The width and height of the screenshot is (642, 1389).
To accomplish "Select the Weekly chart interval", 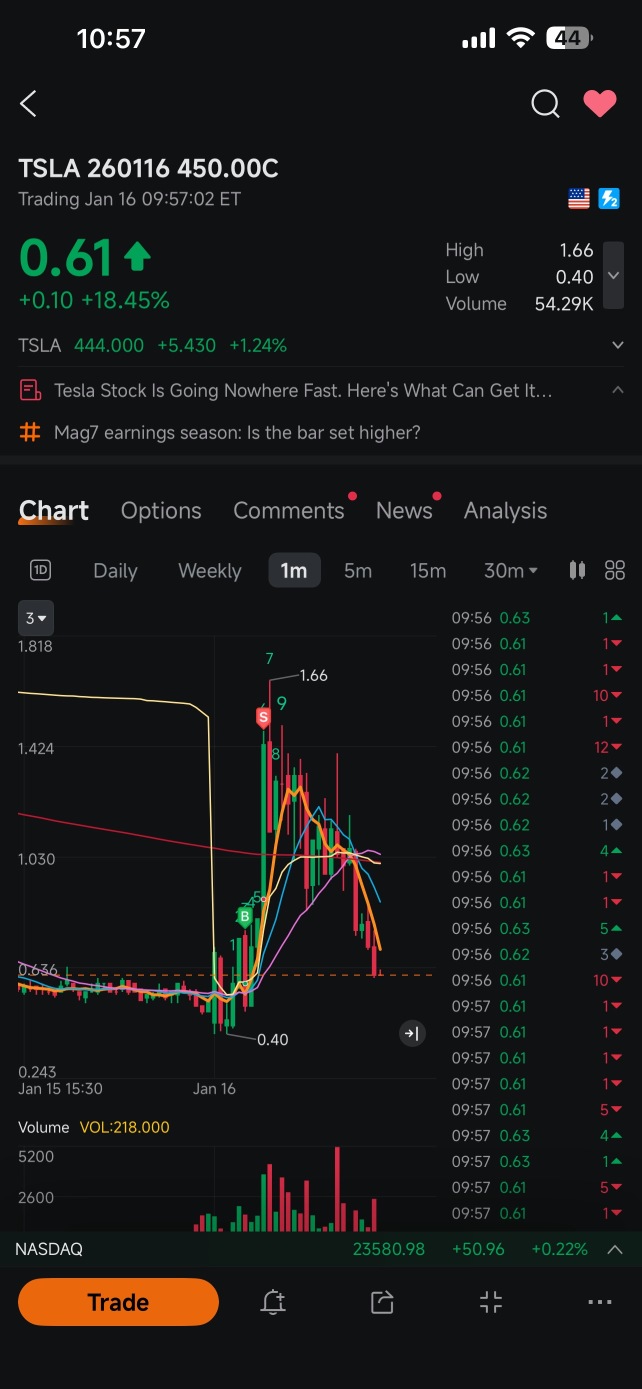I will 210,570.
